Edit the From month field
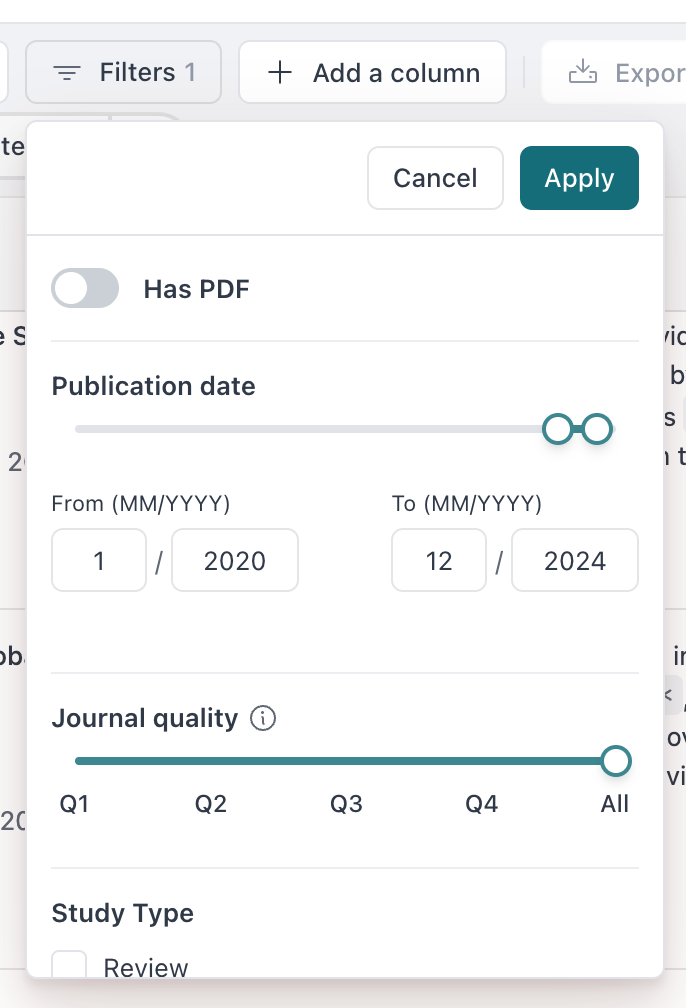This screenshot has width=686, height=1008. pos(99,561)
